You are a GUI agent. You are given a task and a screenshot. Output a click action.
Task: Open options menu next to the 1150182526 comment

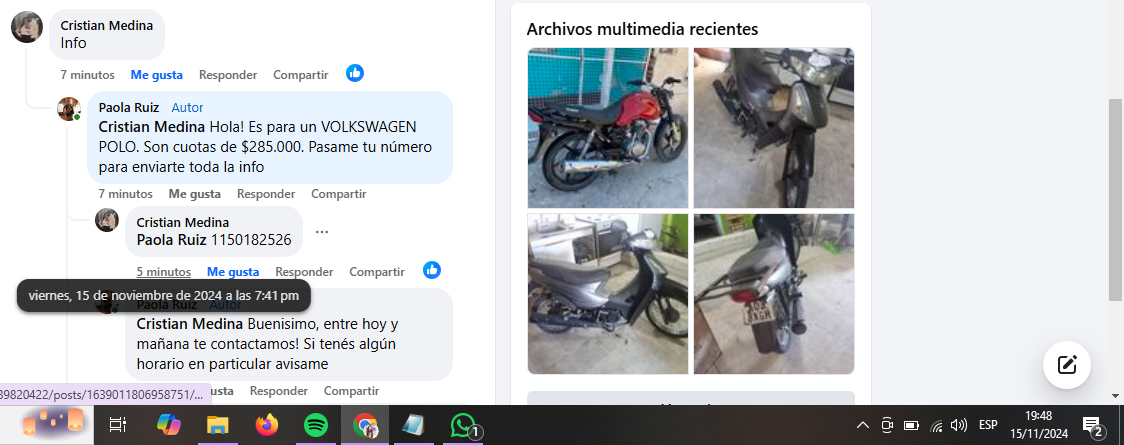tap(322, 232)
